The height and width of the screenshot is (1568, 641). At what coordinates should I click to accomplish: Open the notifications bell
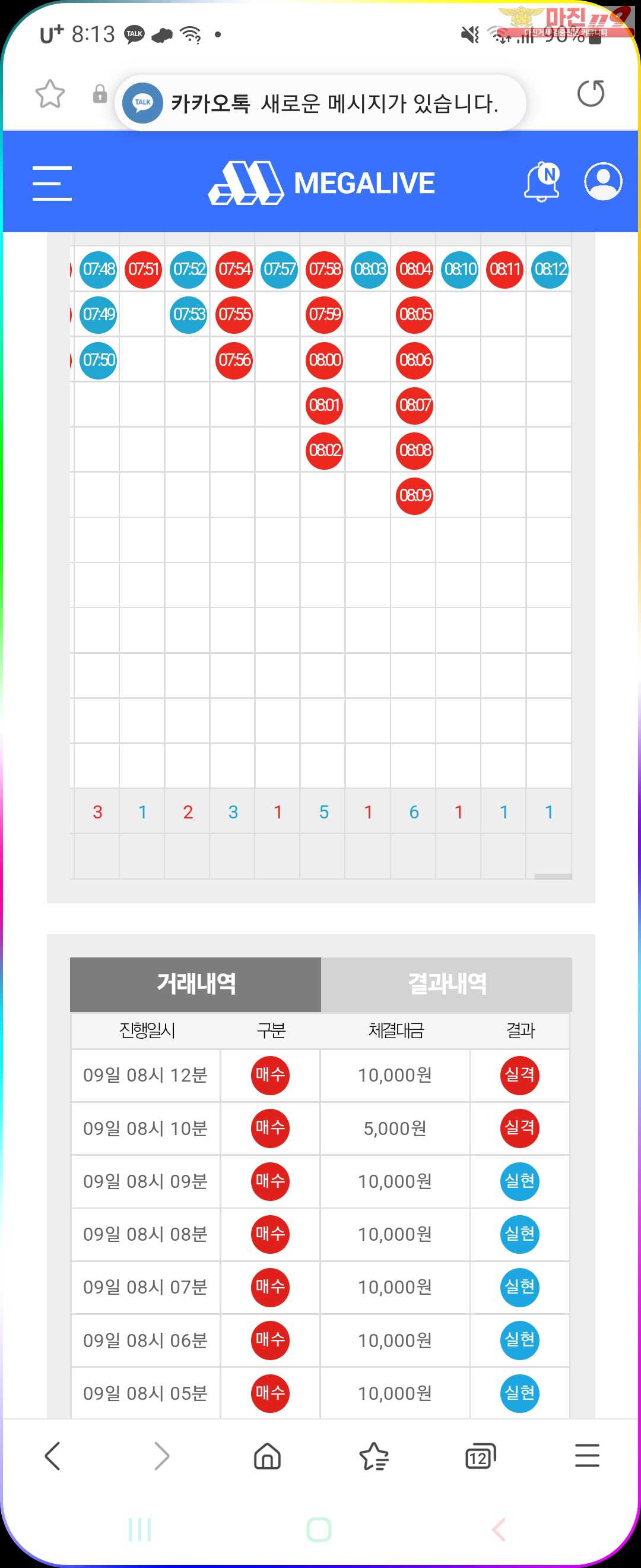tap(541, 182)
